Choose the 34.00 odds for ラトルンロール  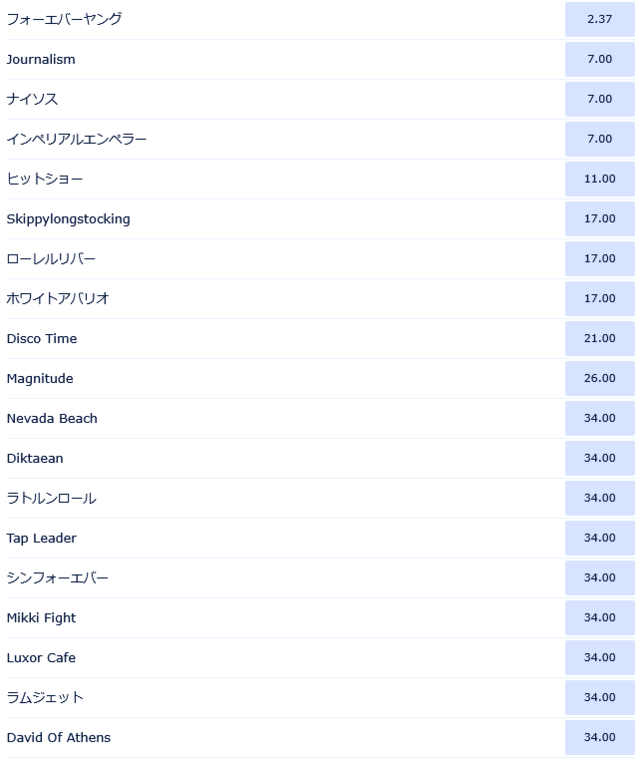pyautogui.click(x=600, y=498)
